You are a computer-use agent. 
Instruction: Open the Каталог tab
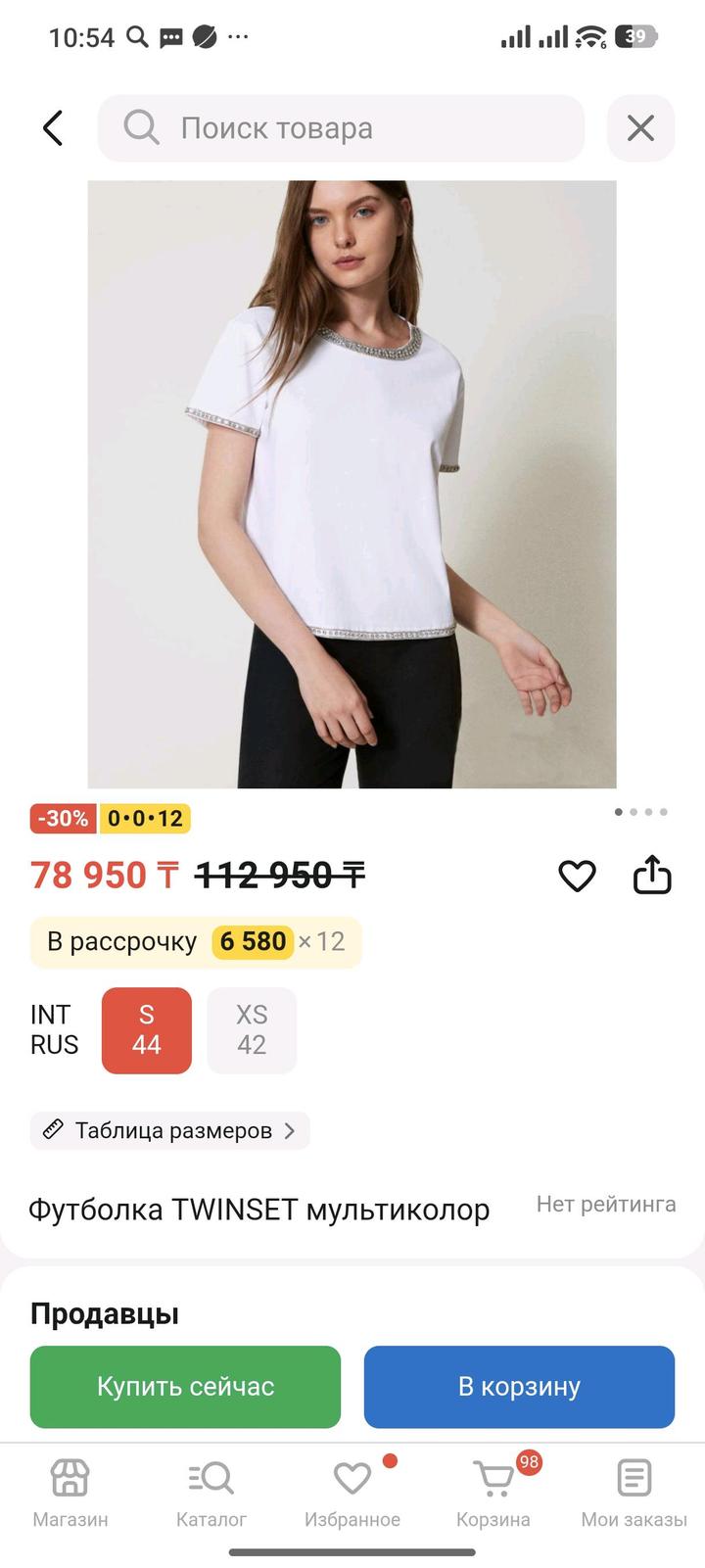[211, 1494]
